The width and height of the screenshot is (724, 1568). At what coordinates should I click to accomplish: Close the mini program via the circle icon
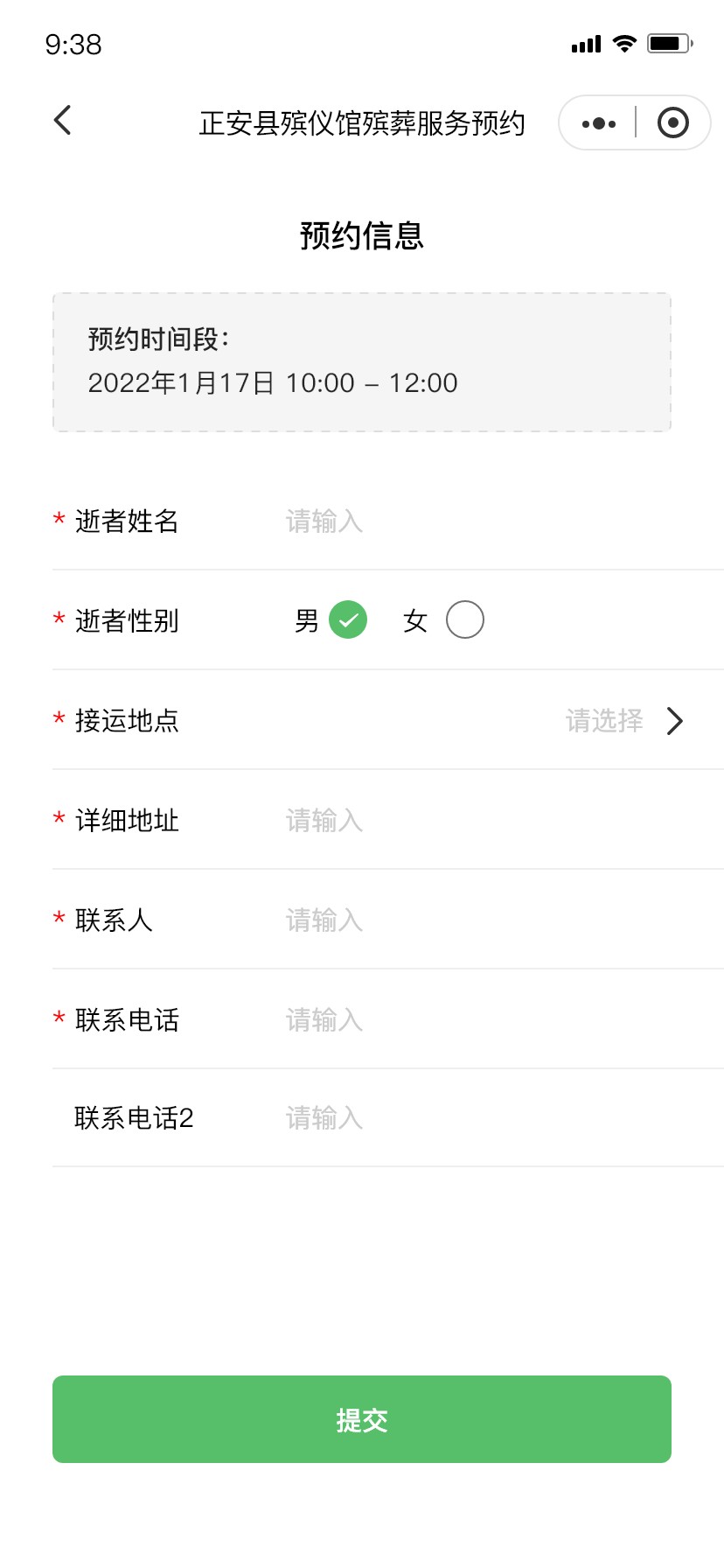coord(672,123)
